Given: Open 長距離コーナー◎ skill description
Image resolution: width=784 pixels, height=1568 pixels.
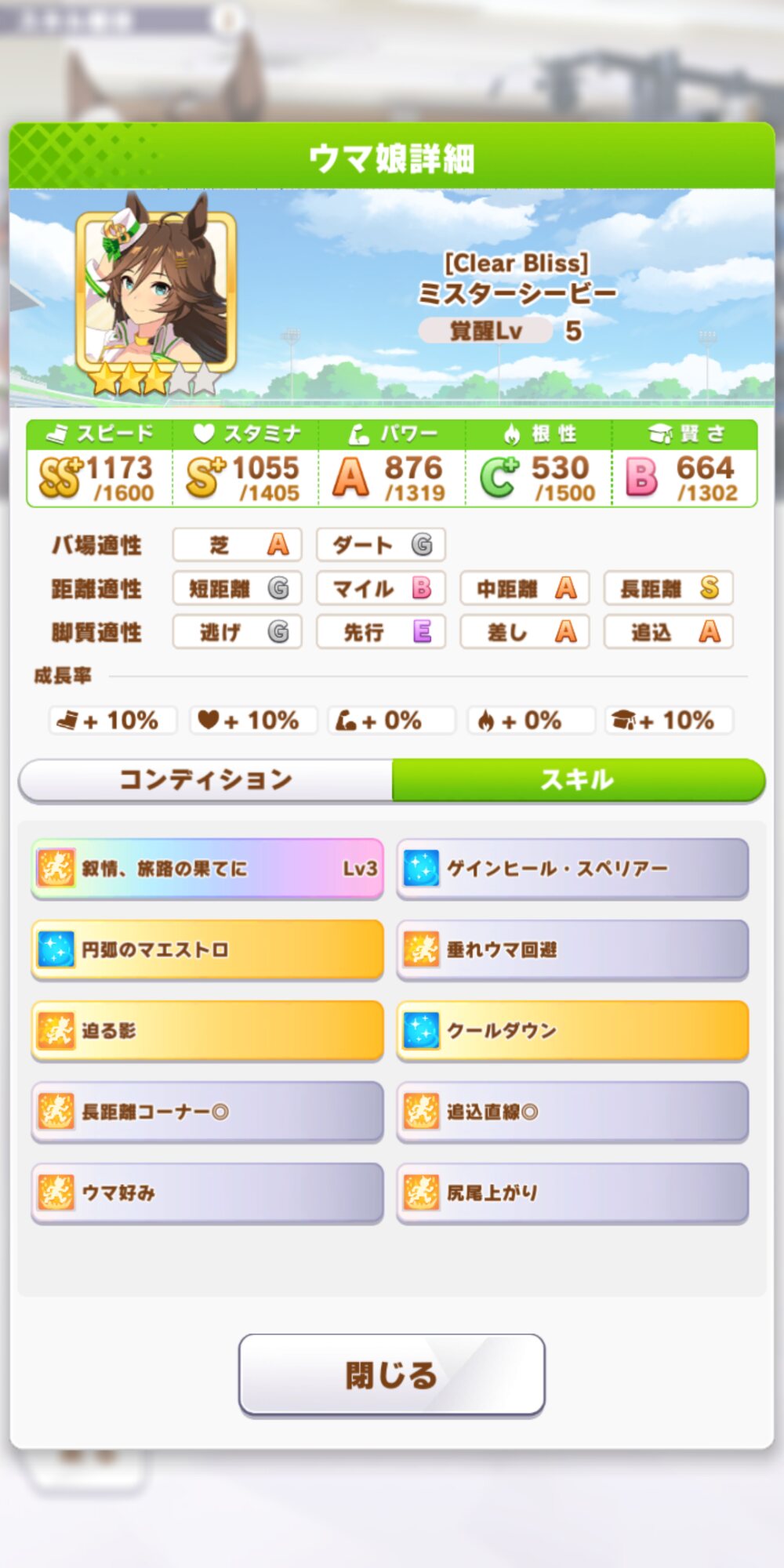Looking at the screenshot, I should [208, 1112].
